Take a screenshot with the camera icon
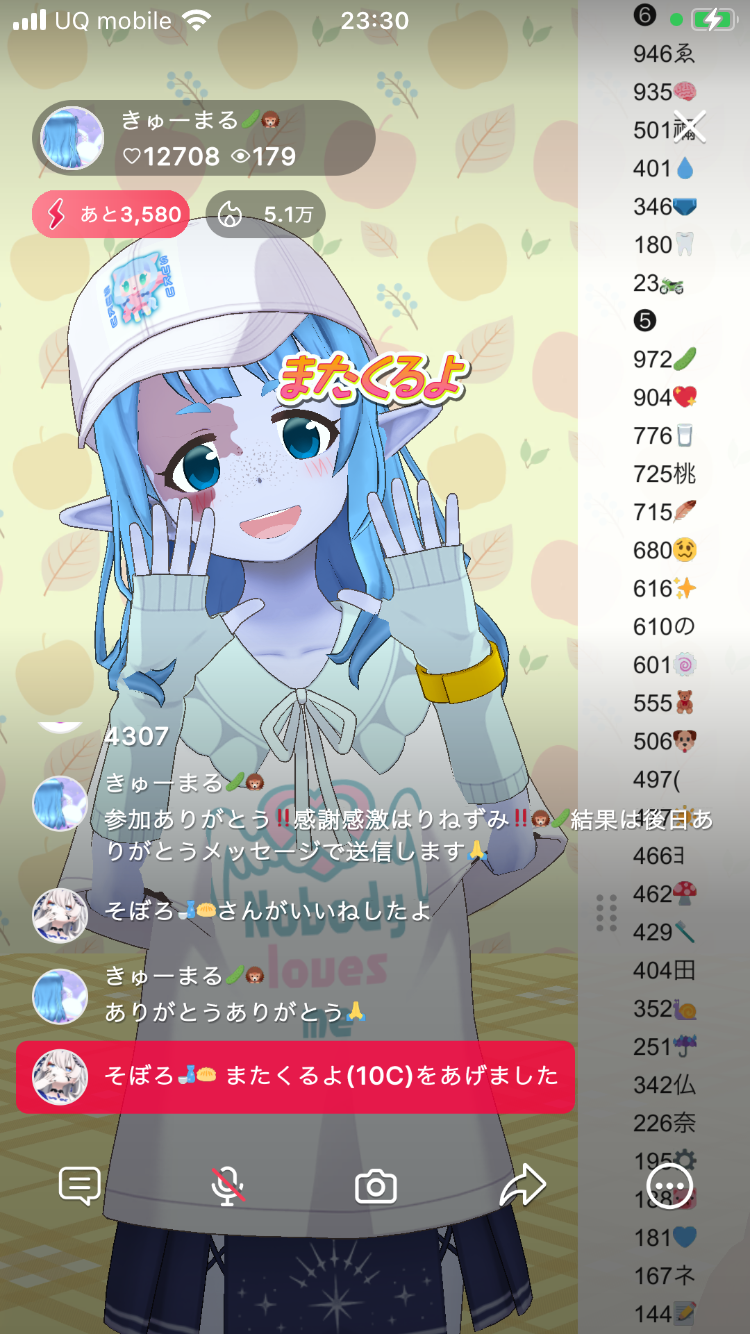 pyautogui.click(x=376, y=1186)
